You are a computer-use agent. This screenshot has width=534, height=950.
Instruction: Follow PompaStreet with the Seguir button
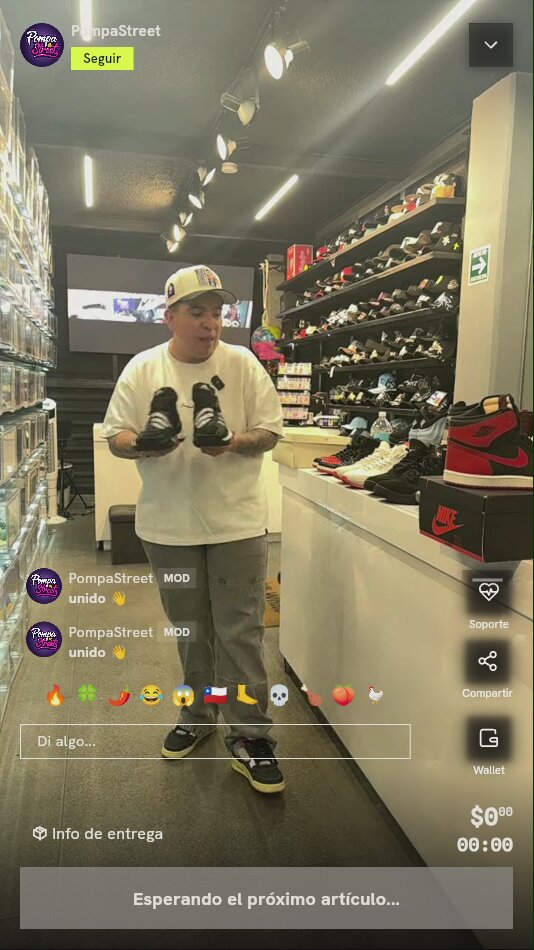click(x=102, y=59)
